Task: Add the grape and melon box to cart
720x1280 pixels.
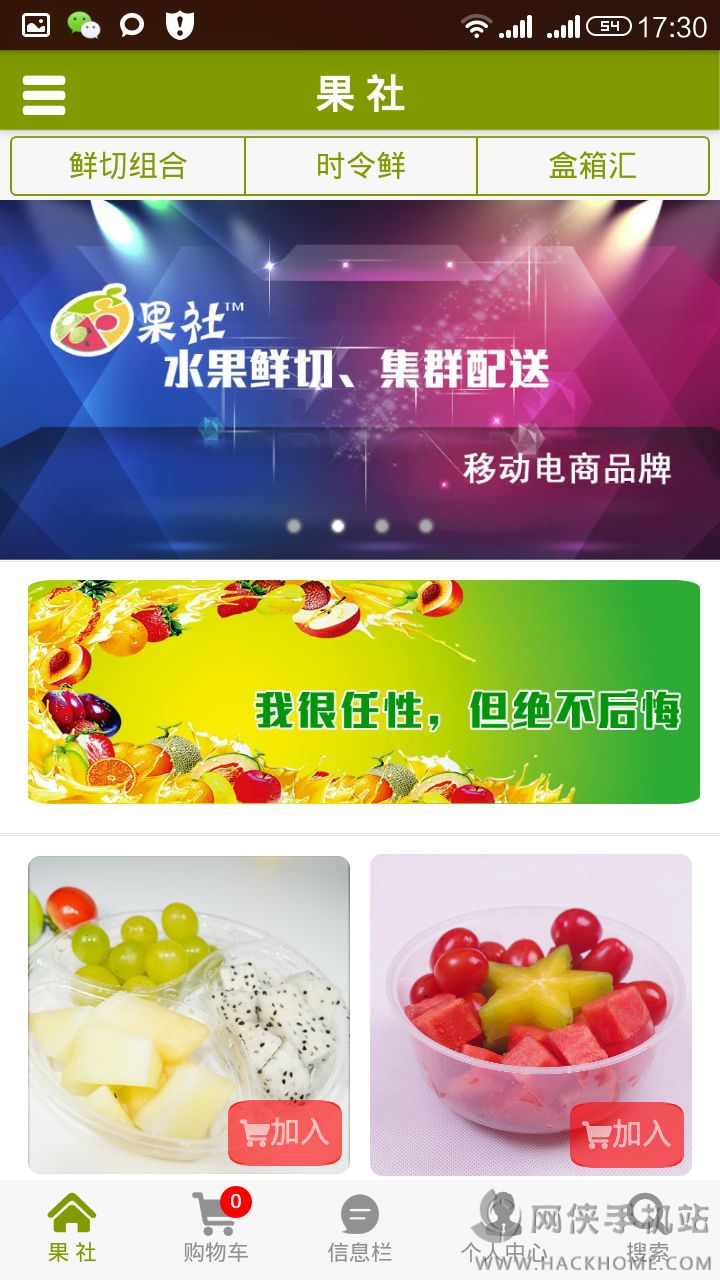Action: (x=285, y=1133)
